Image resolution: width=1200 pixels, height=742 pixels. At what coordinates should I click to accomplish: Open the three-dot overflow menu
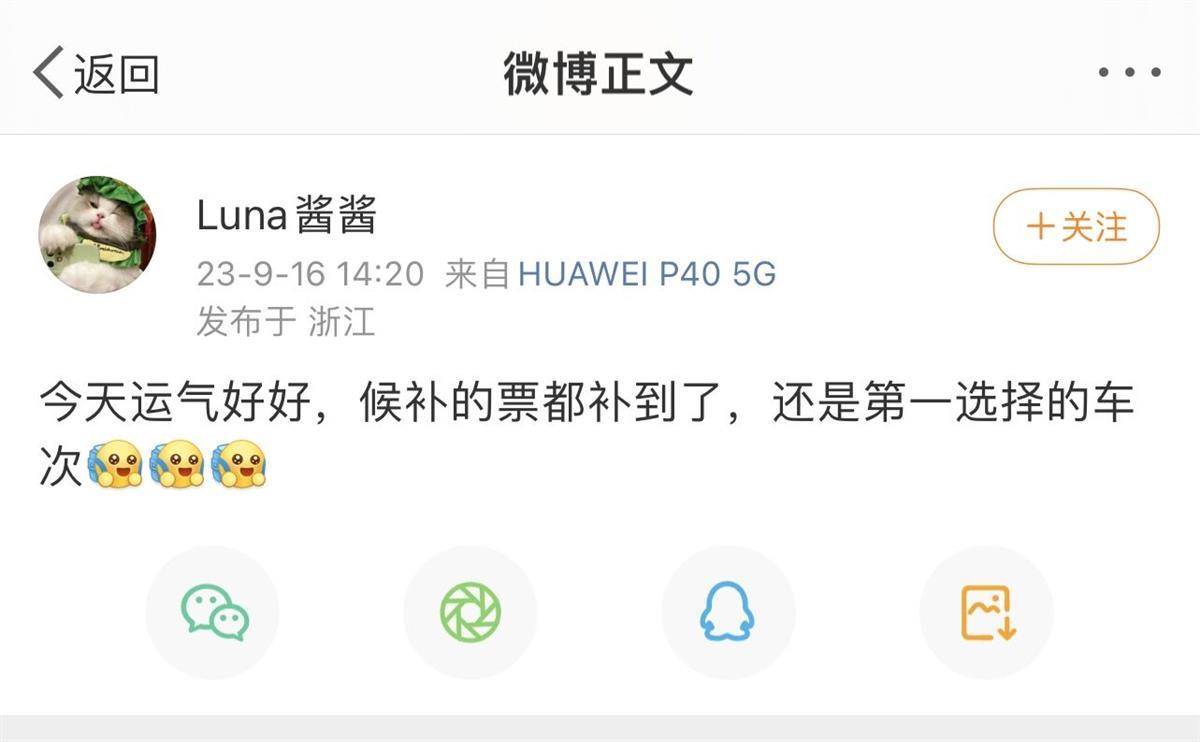coord(1130,73)
